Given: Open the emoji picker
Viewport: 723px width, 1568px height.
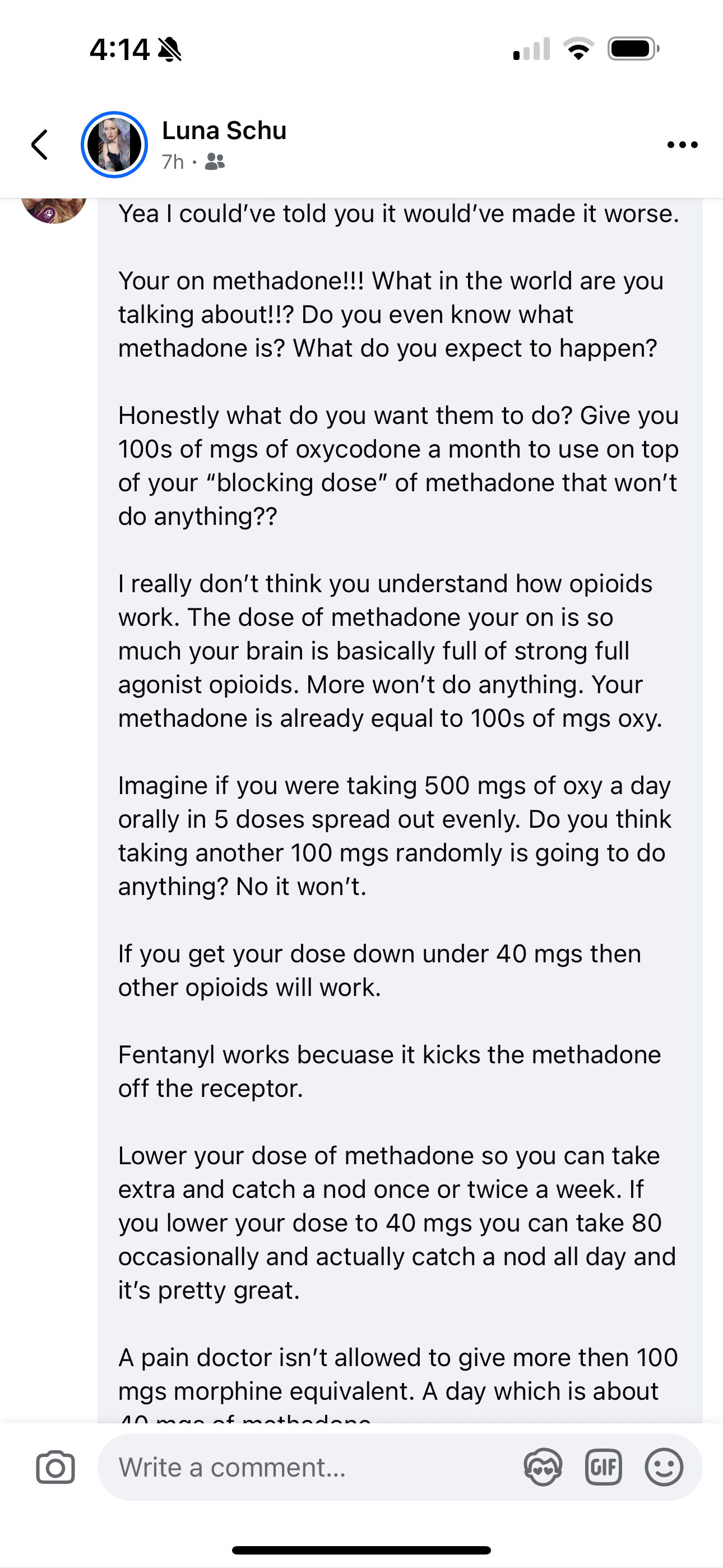Looking at the screenshot, I should click(664, 1467).
